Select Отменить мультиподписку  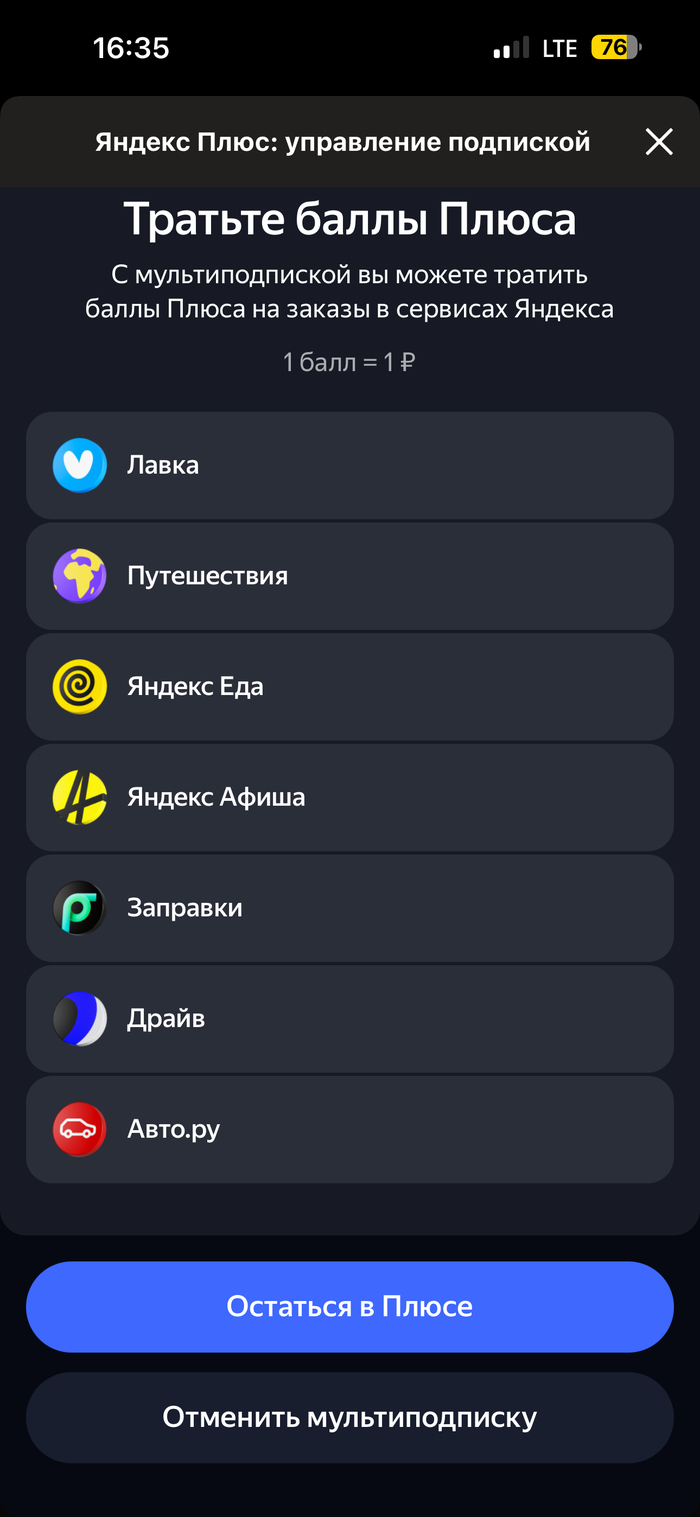(349, 1417)
